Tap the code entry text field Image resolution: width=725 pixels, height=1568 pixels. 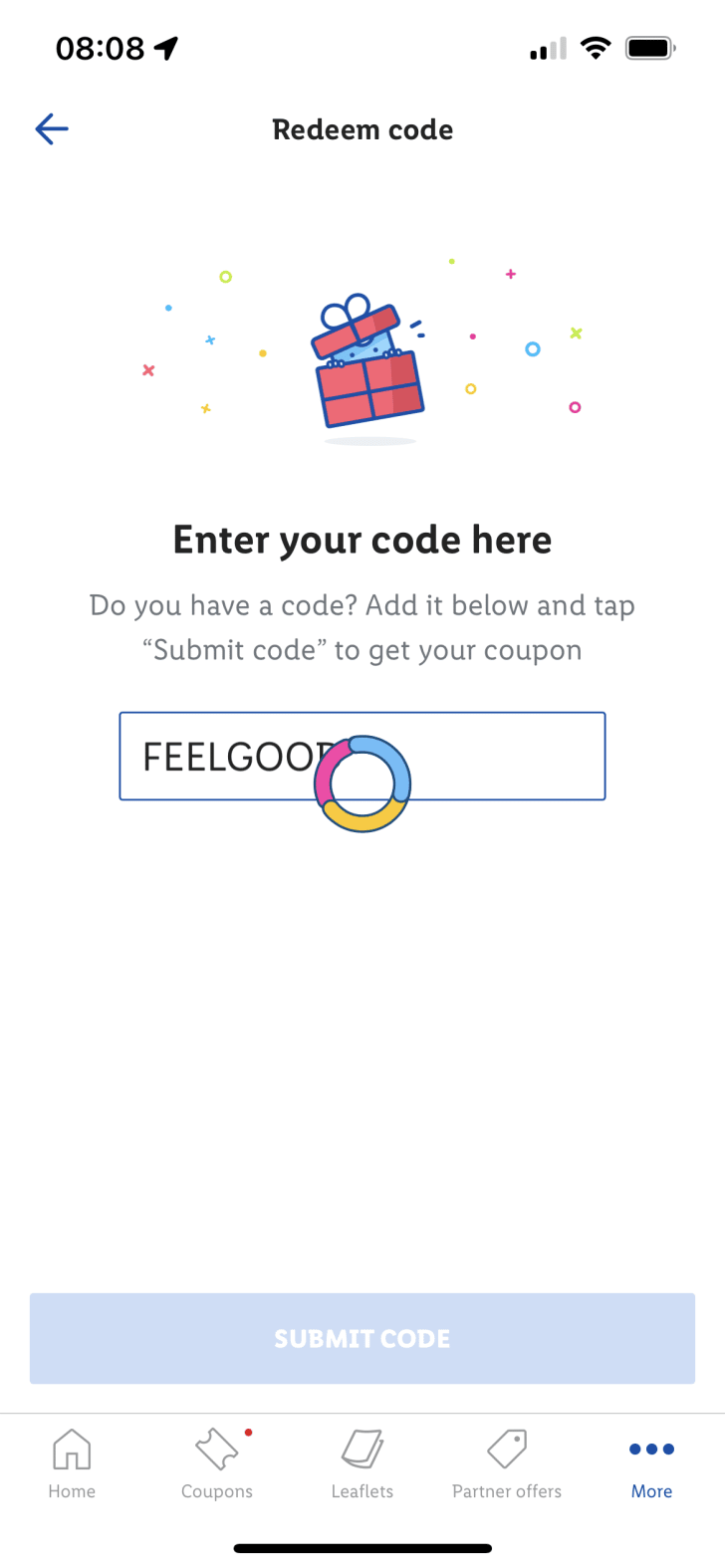[x=362, y=756]
